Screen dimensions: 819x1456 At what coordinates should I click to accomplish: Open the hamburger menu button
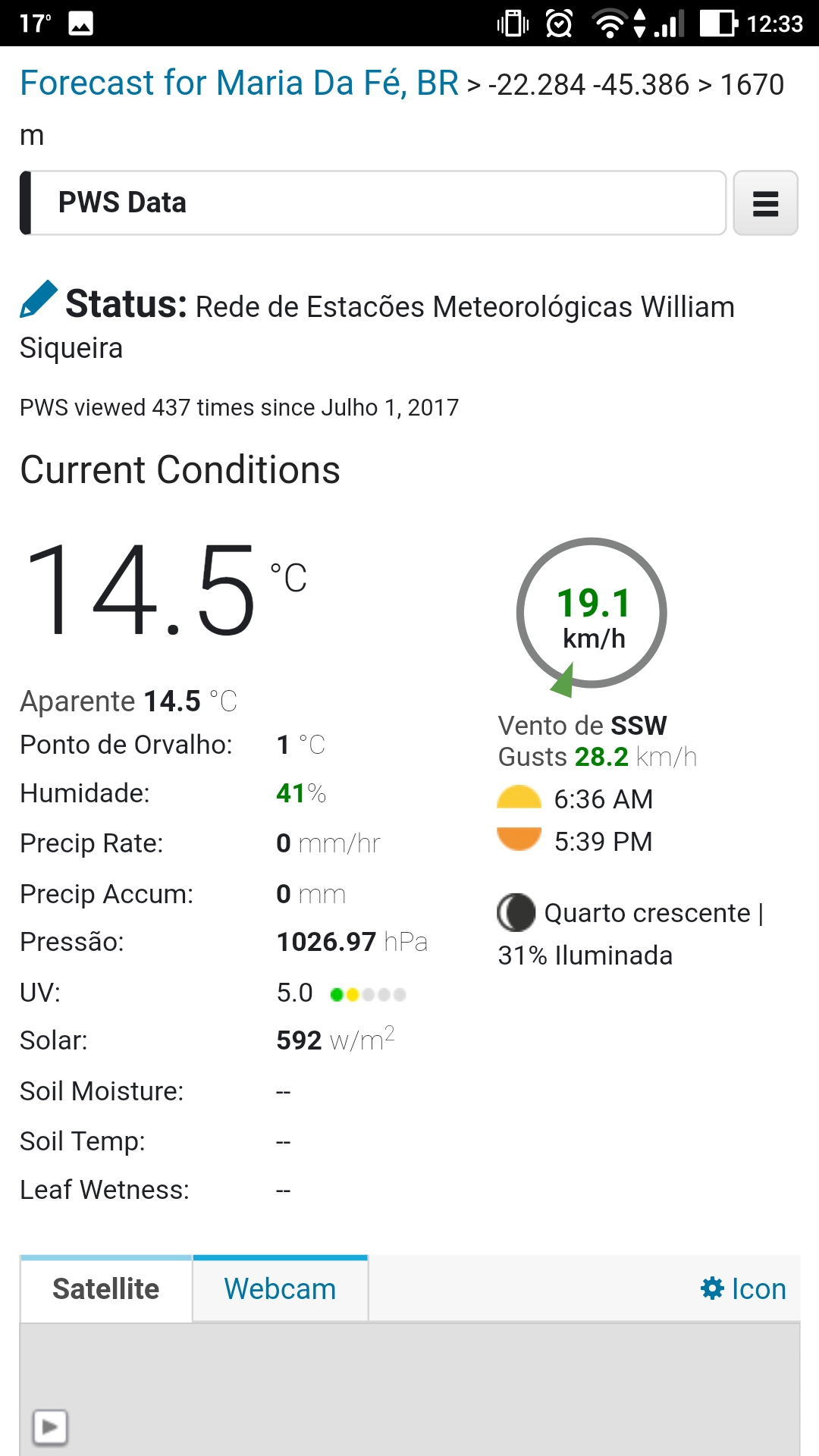click(765, 203)
